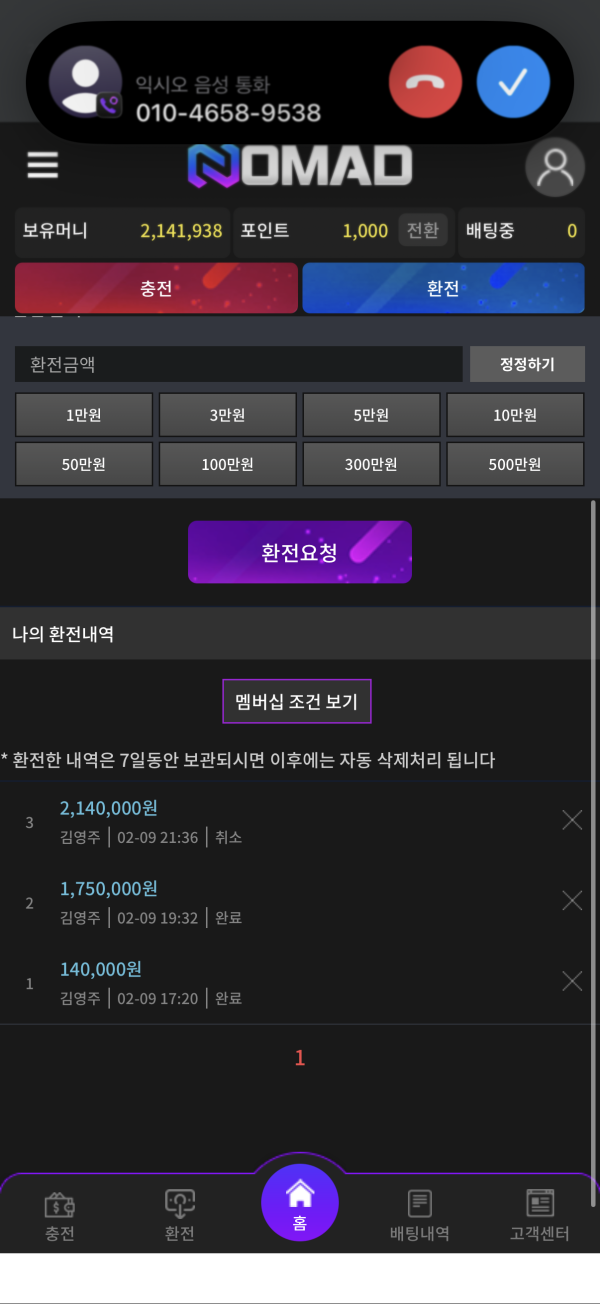Open the red 충전 deposit button
600x1304 pixels.
click(157, 289)
